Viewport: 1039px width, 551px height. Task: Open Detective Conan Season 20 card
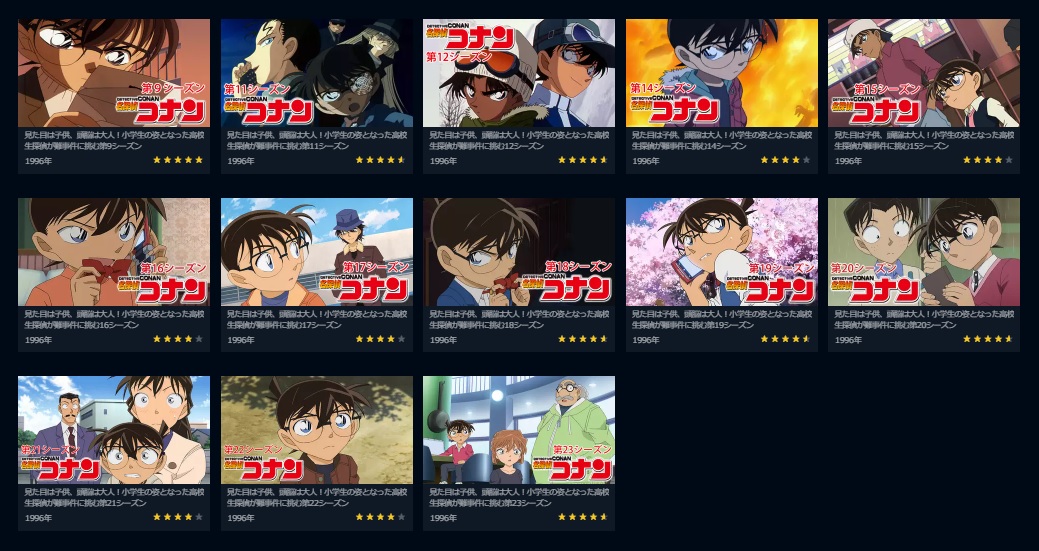click(x=923, y=252)
